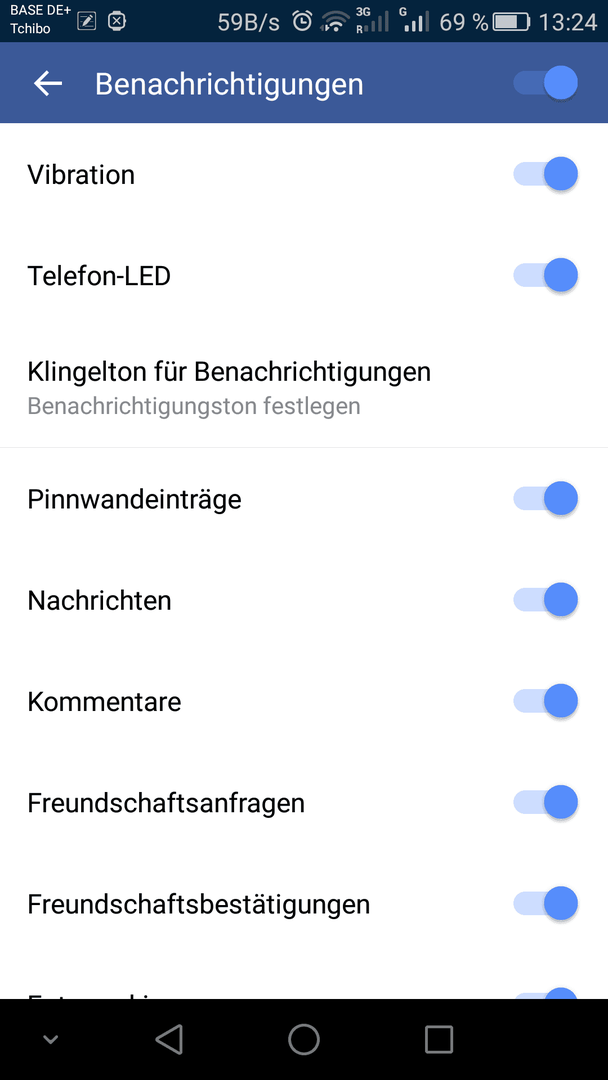Disable Nachrichten notifications

pos(545,600)
